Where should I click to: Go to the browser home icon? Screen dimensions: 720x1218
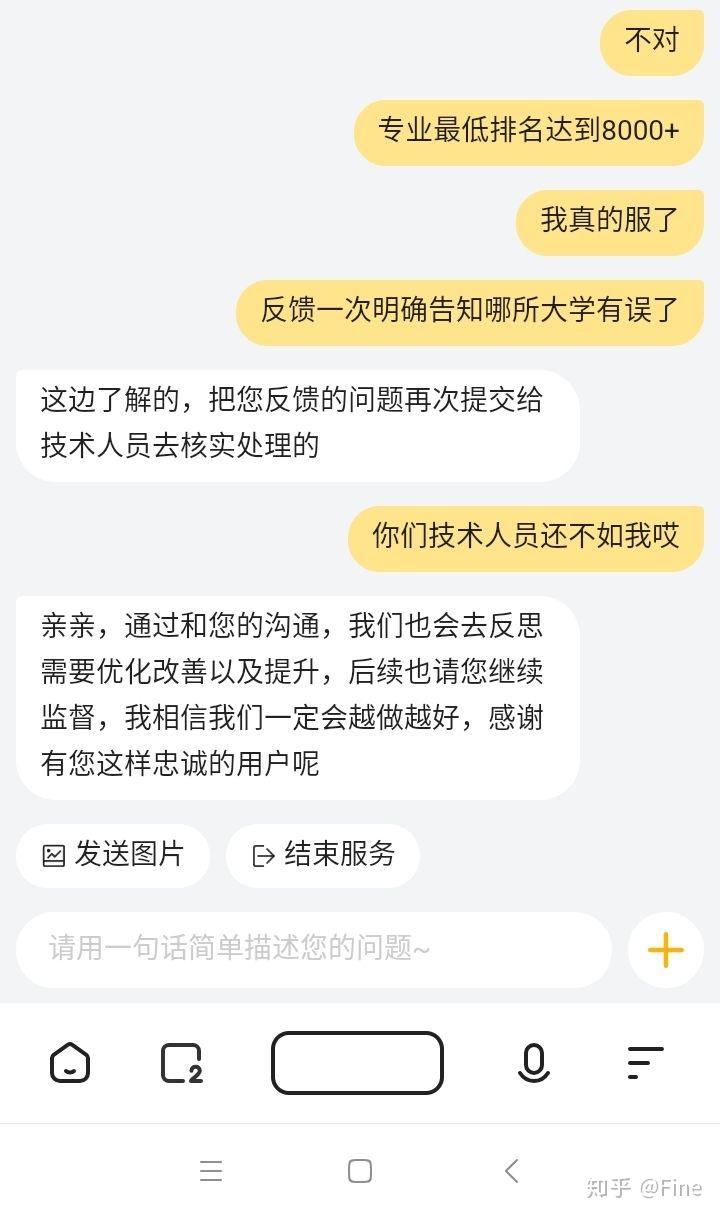70,1062
